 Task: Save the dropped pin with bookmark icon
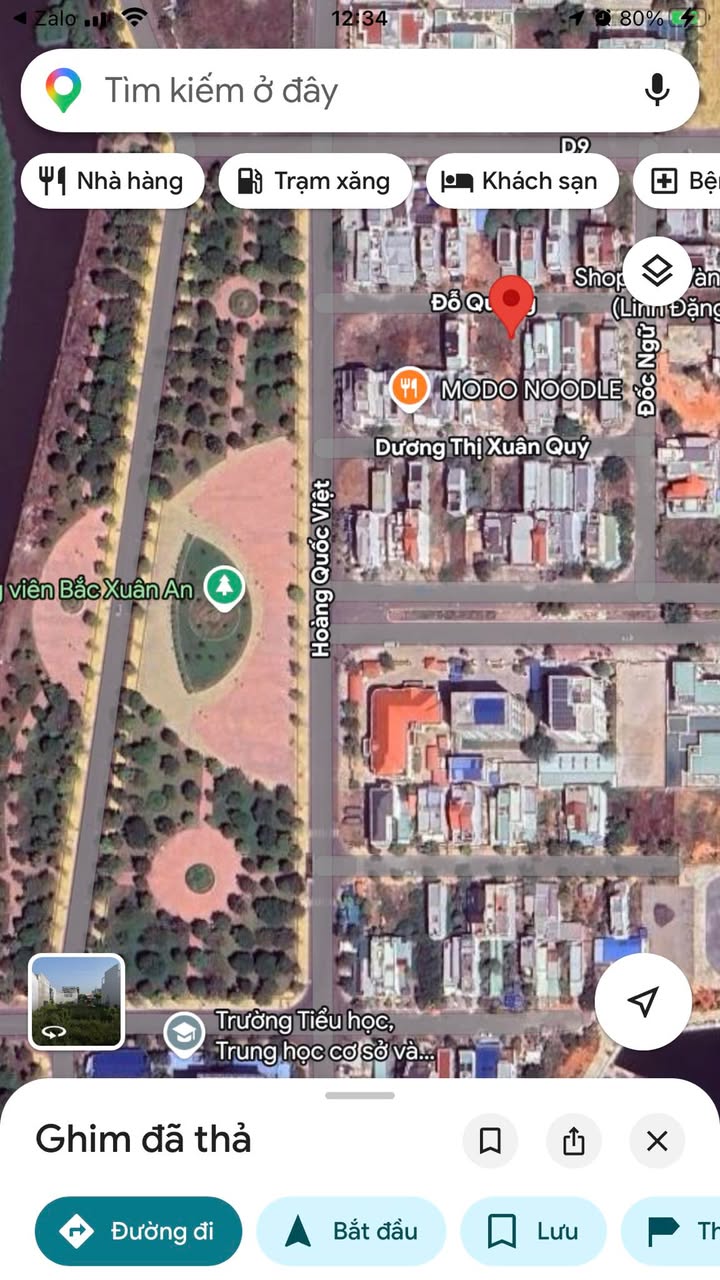(490, 1141)
